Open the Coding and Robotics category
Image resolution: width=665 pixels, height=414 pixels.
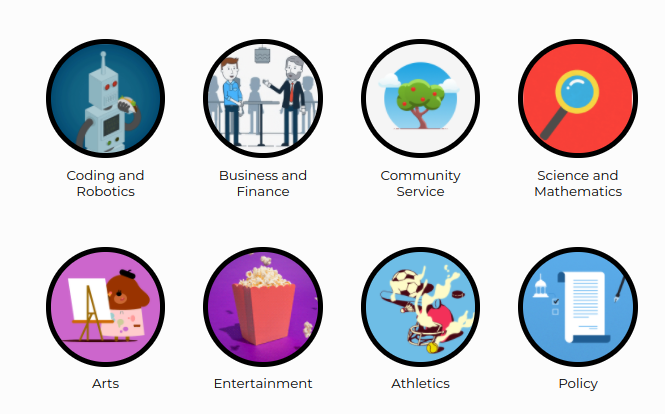click(105, 98)
